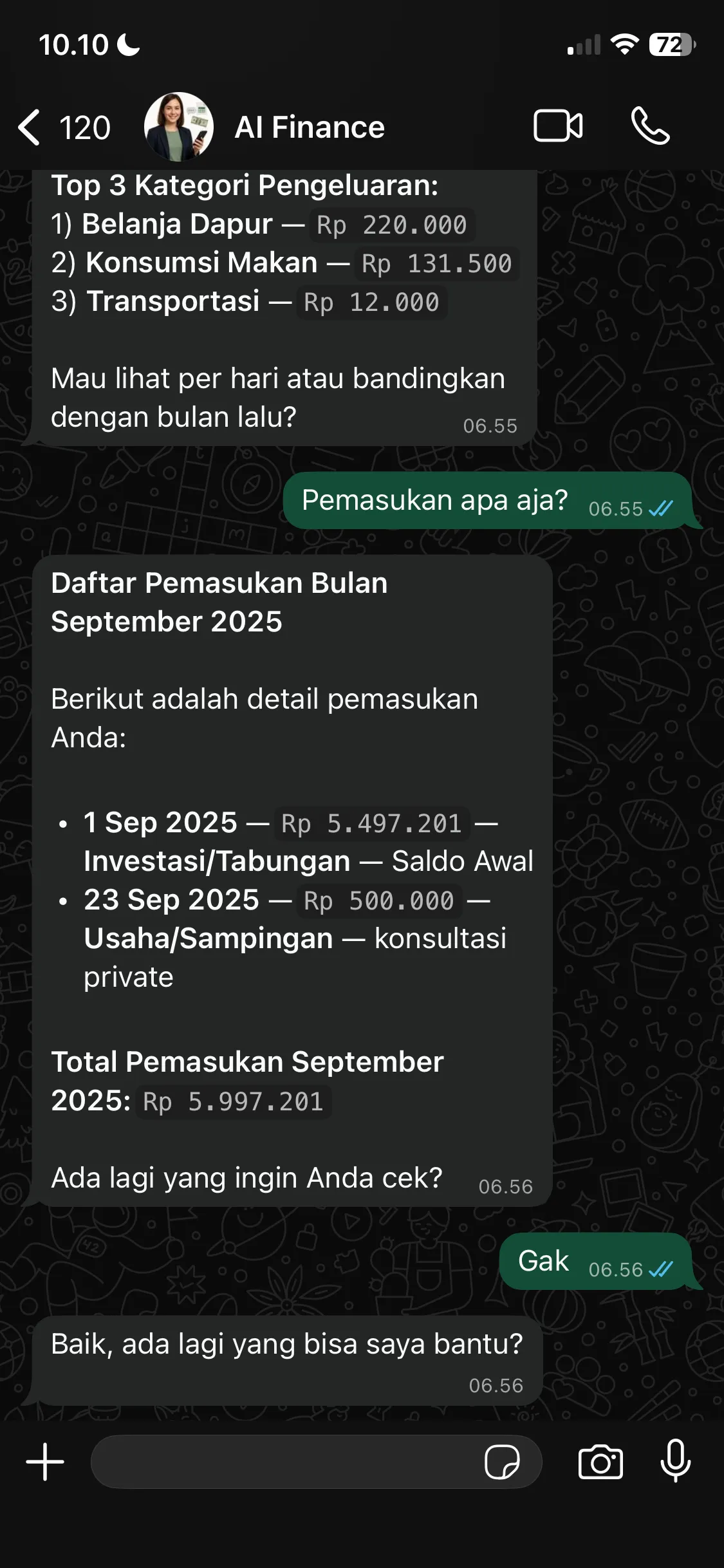Image resolution: width=724 pixels, height=1568 pixels.
Task: Open the camera to take a photo
Action: tap(600, 1462)
